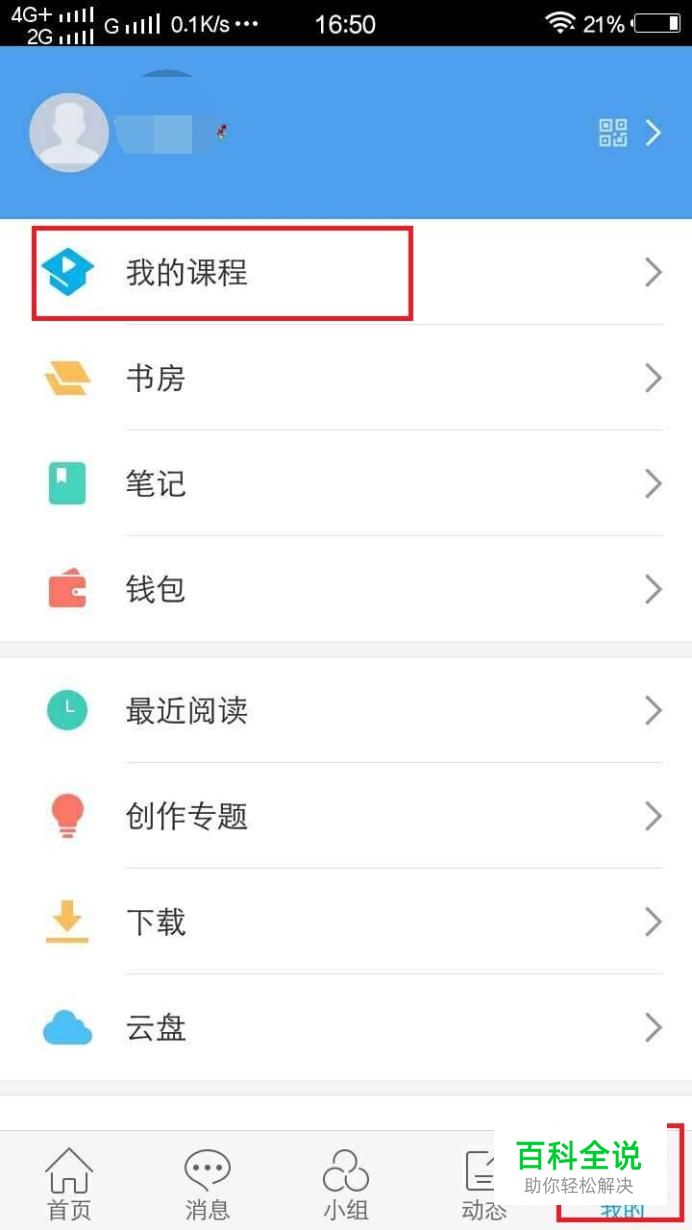692x1230 pixels.
Task: Switch to the 动态 tab
Action: (x=482, y=1185)
